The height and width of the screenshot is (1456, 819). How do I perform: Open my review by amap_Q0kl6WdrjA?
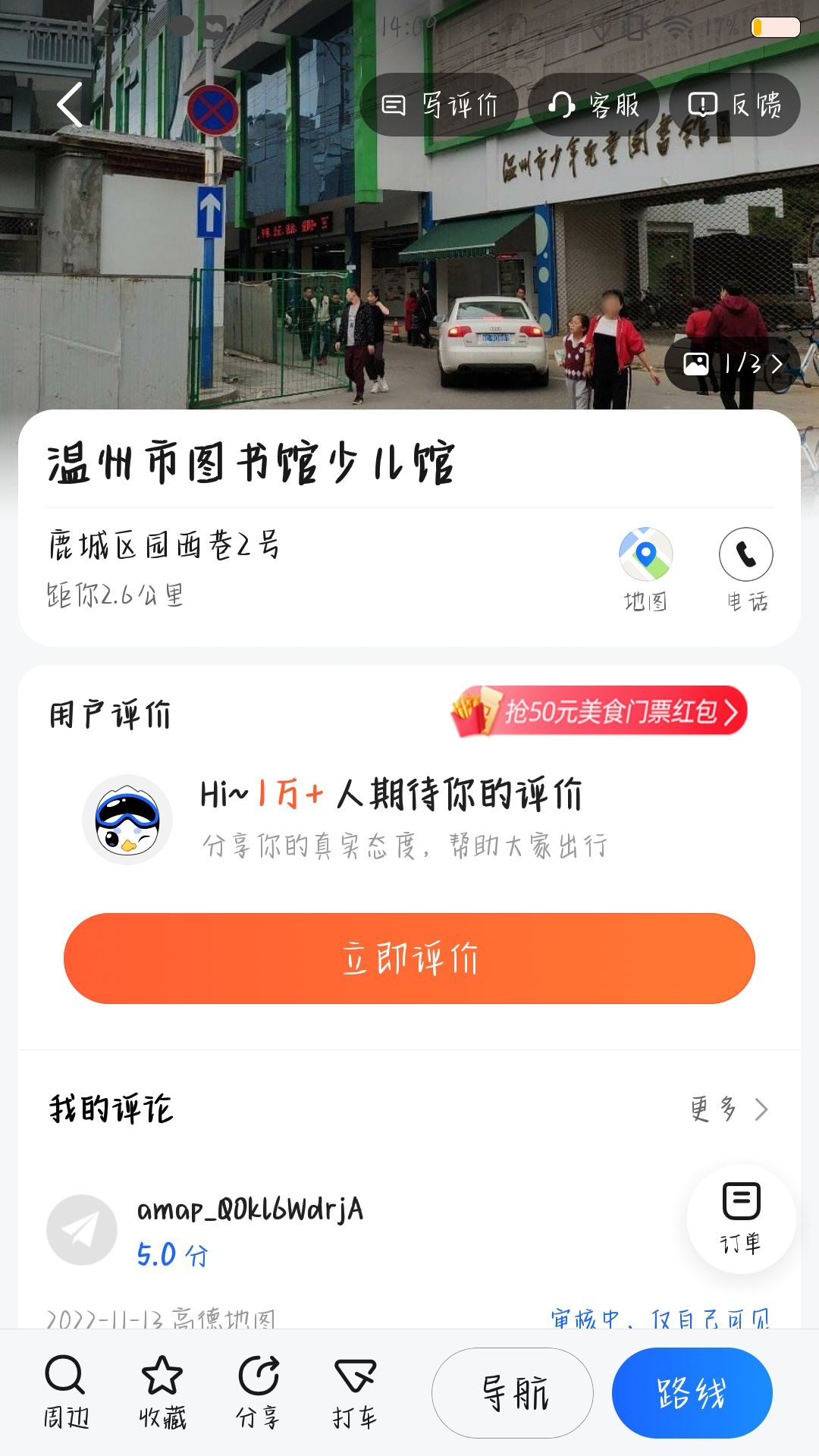point(250,1228)
